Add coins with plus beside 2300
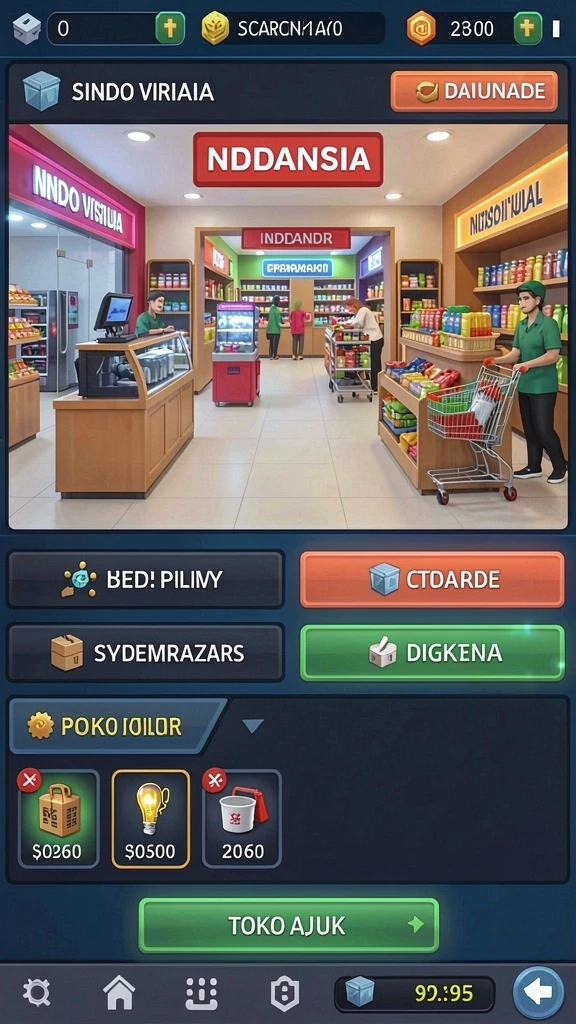The image size is (576, 1024). click(x=528, y=28)
